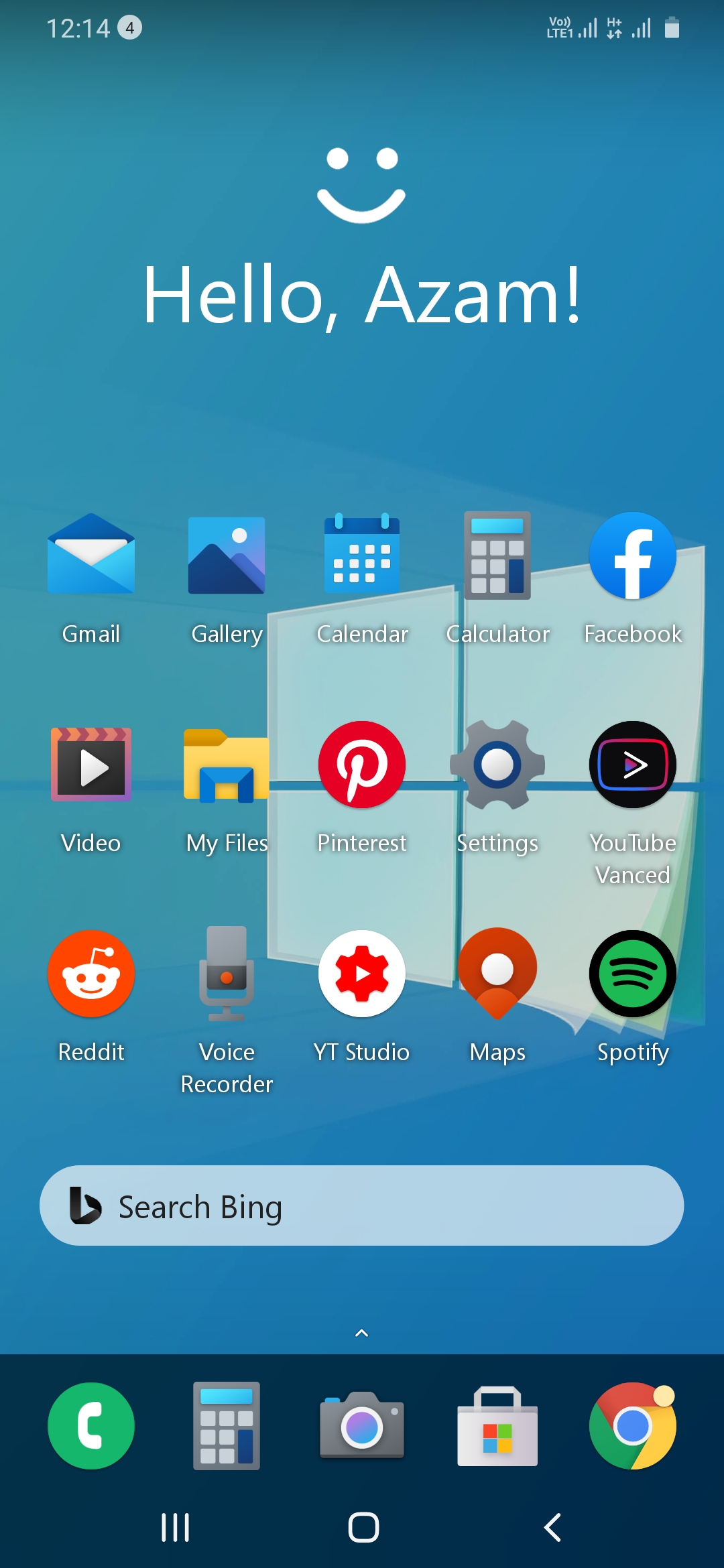Start the Calculator app
This screenshot has width=724, height=1568.
497,556
